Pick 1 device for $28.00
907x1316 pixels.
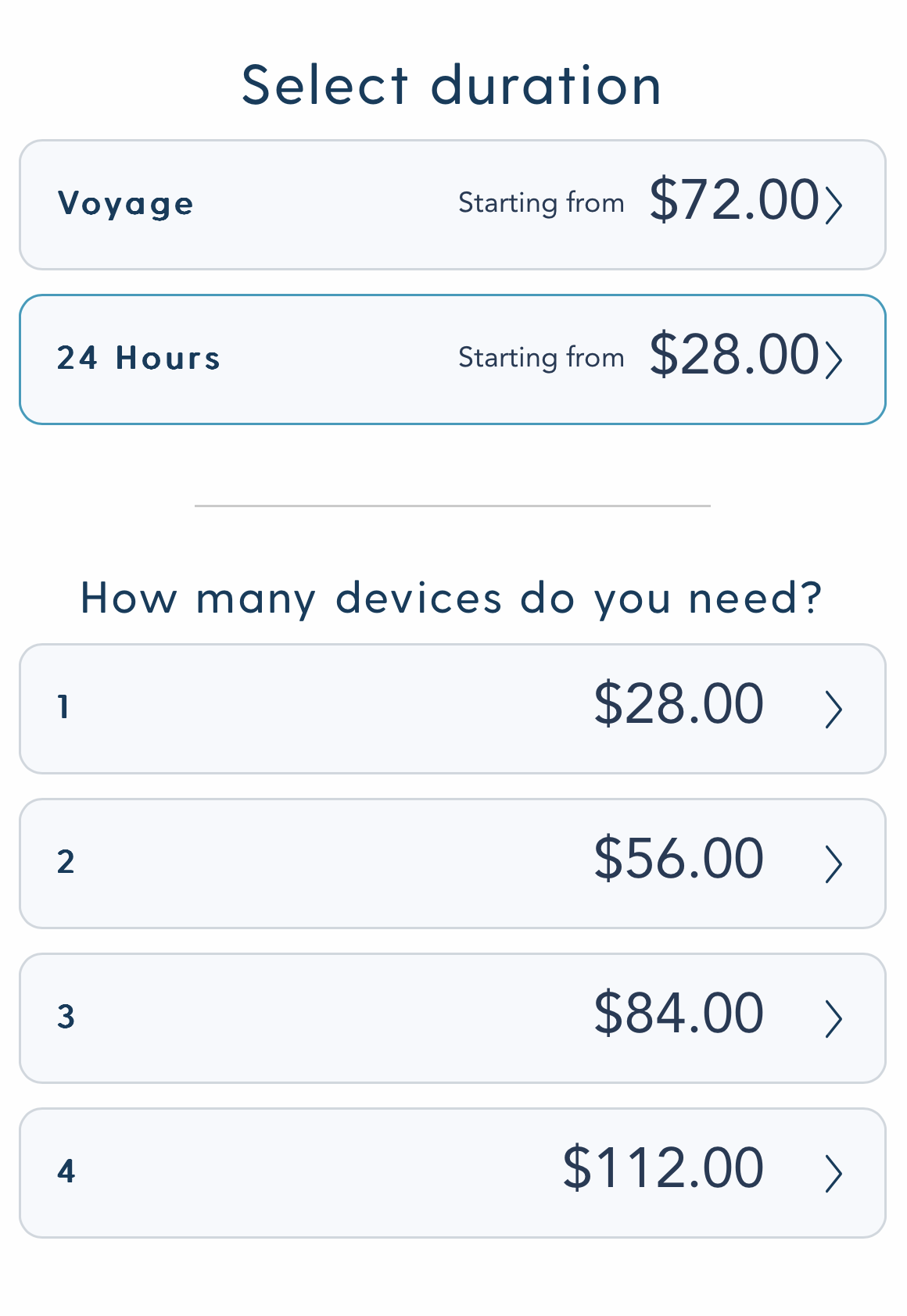click(x=452, y=709)
